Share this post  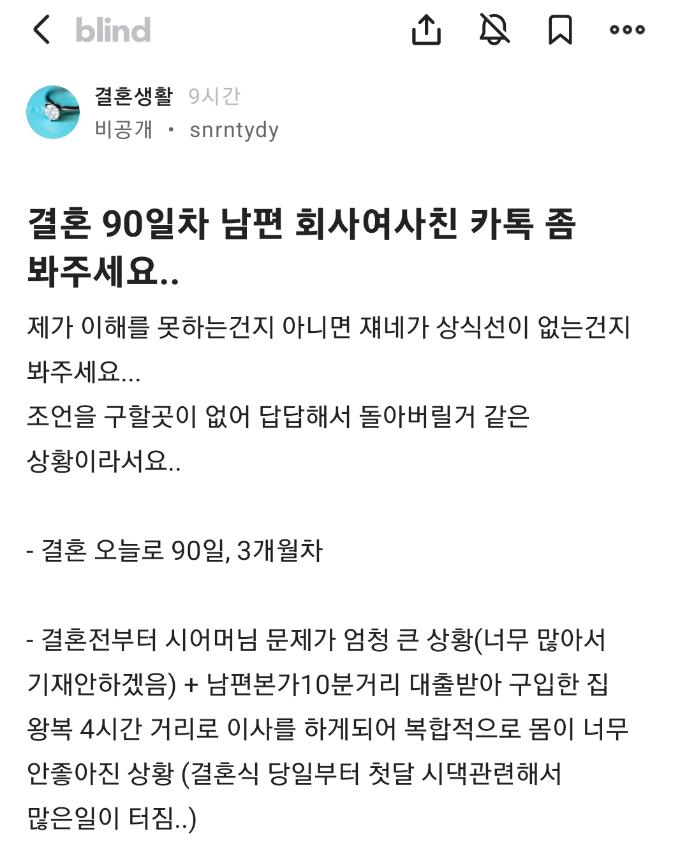point(426,30)
